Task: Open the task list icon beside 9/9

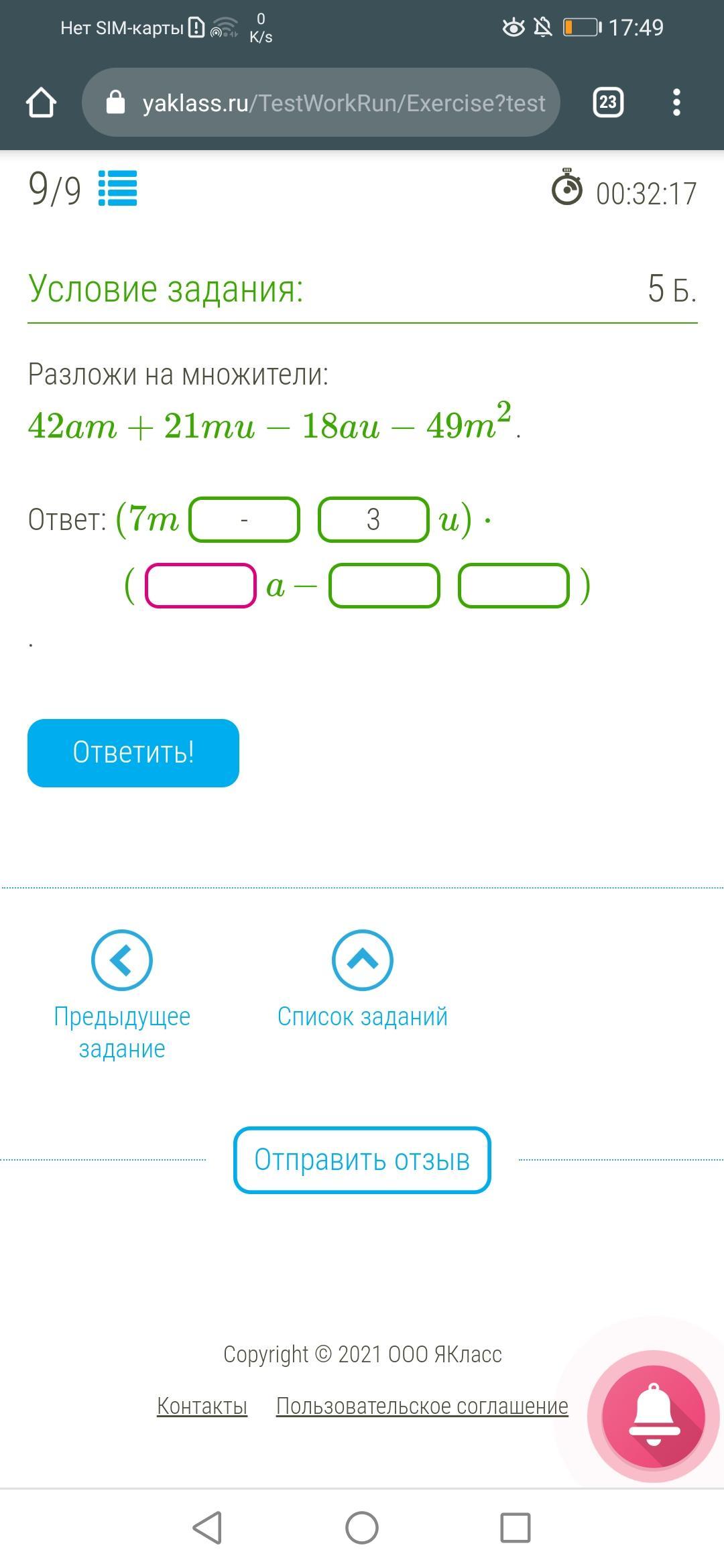Action: click(x=118, y=188)
